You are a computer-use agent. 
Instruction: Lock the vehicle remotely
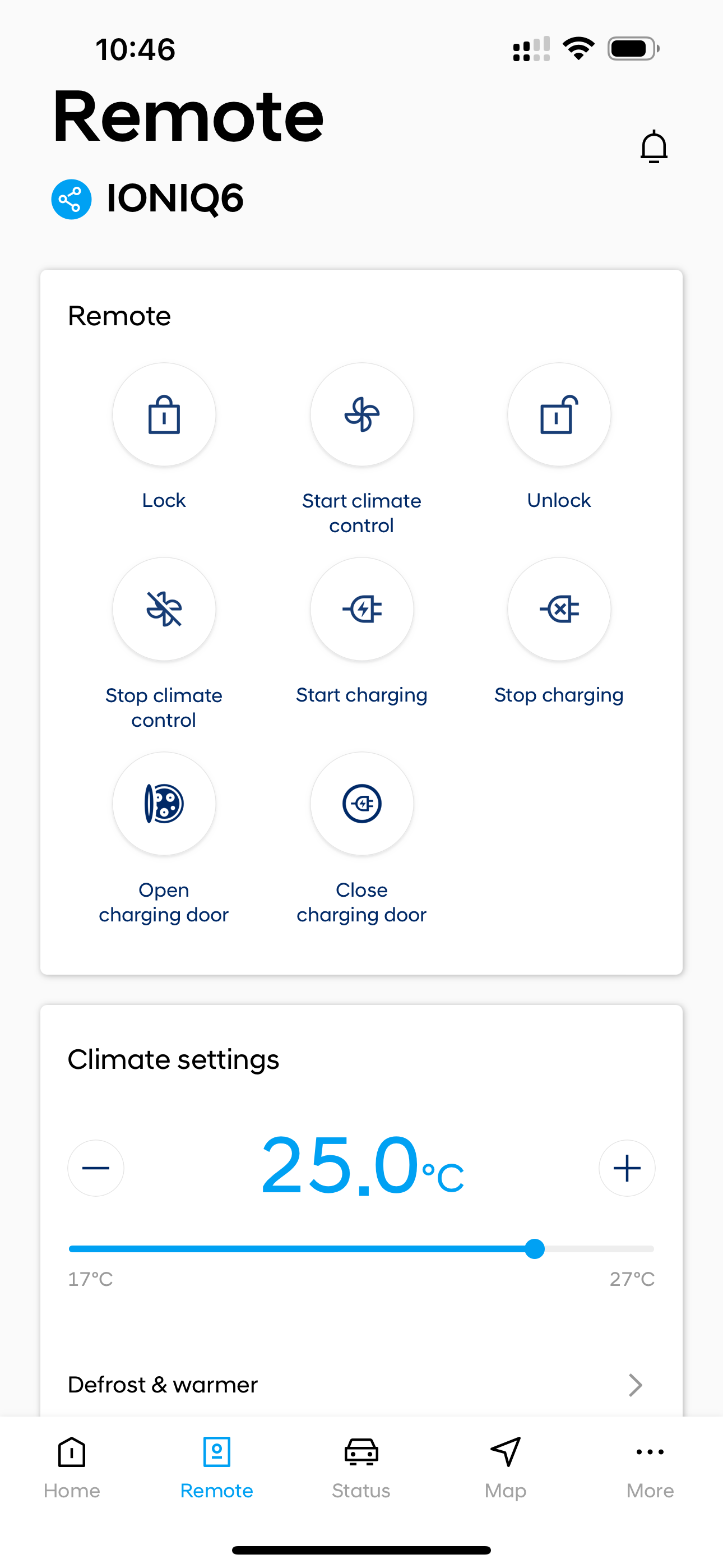164,415
